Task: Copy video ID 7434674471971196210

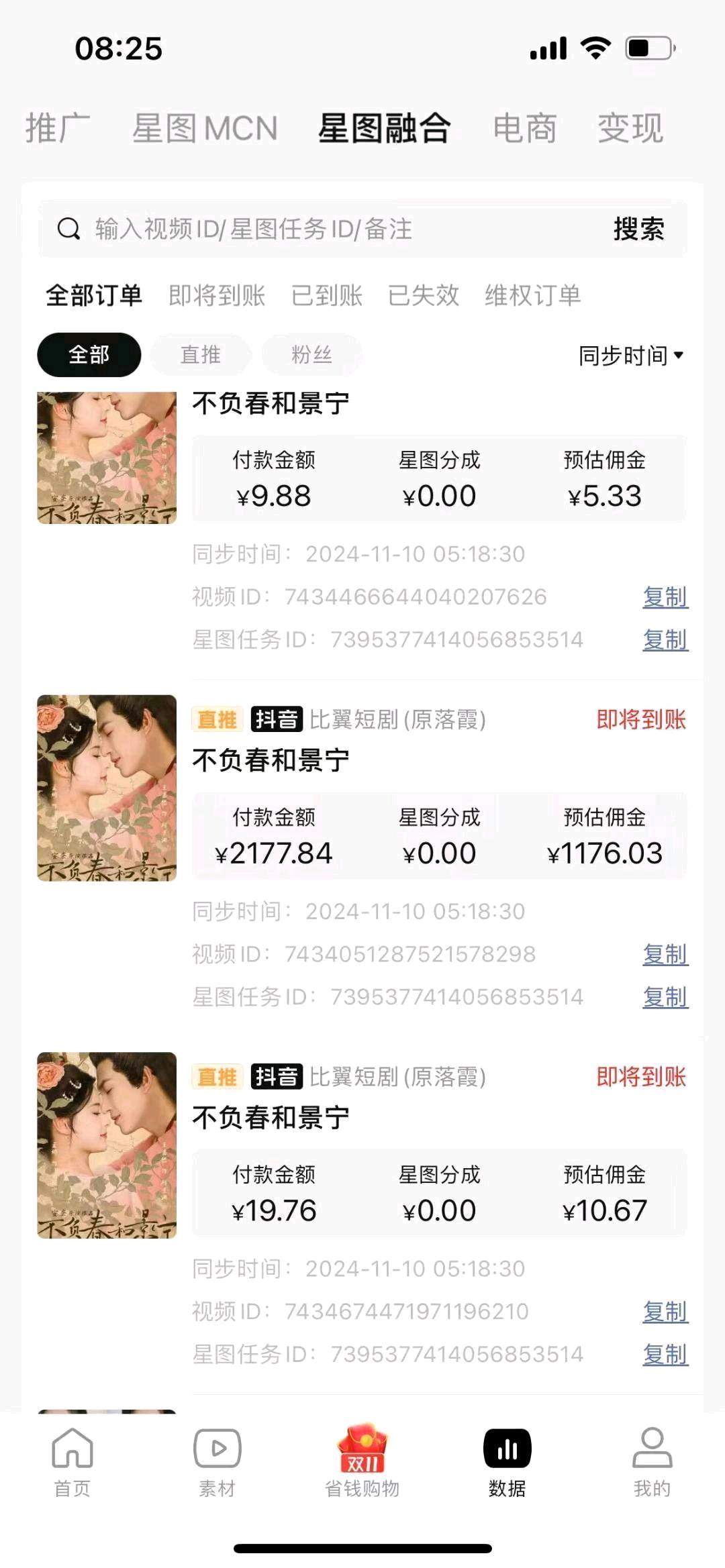Action: [x=665, y=1310]
